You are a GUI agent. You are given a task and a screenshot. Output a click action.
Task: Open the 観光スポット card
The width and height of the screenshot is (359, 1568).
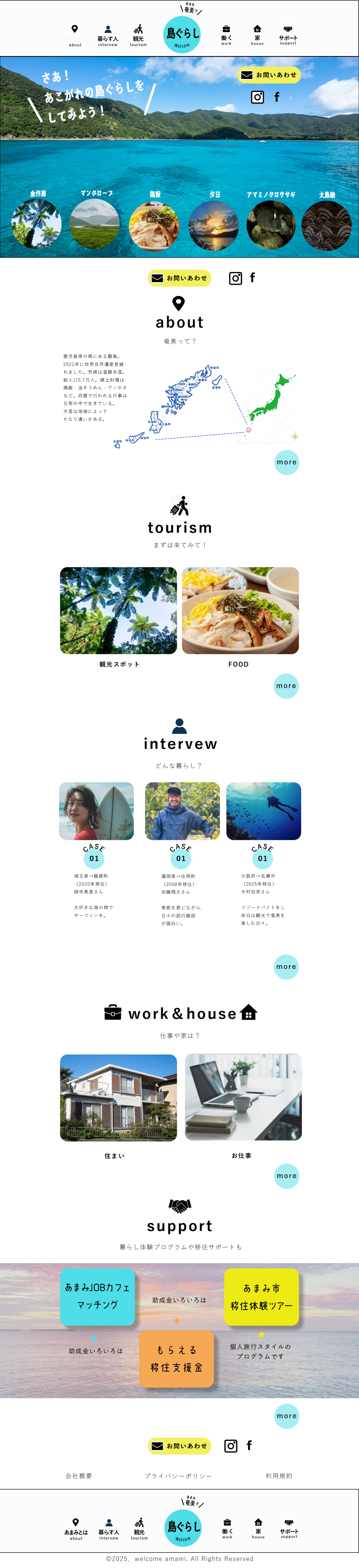(119, 611)
